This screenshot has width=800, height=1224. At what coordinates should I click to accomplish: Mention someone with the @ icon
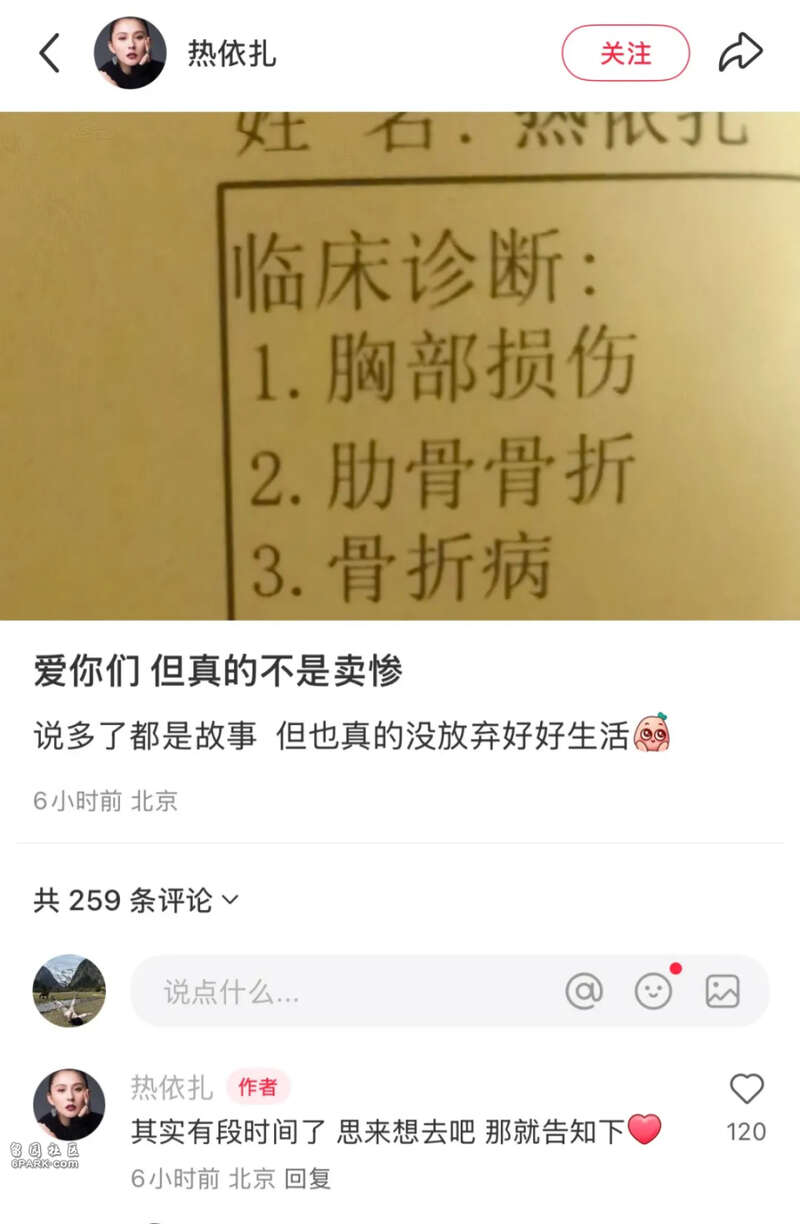click(584, 991)
